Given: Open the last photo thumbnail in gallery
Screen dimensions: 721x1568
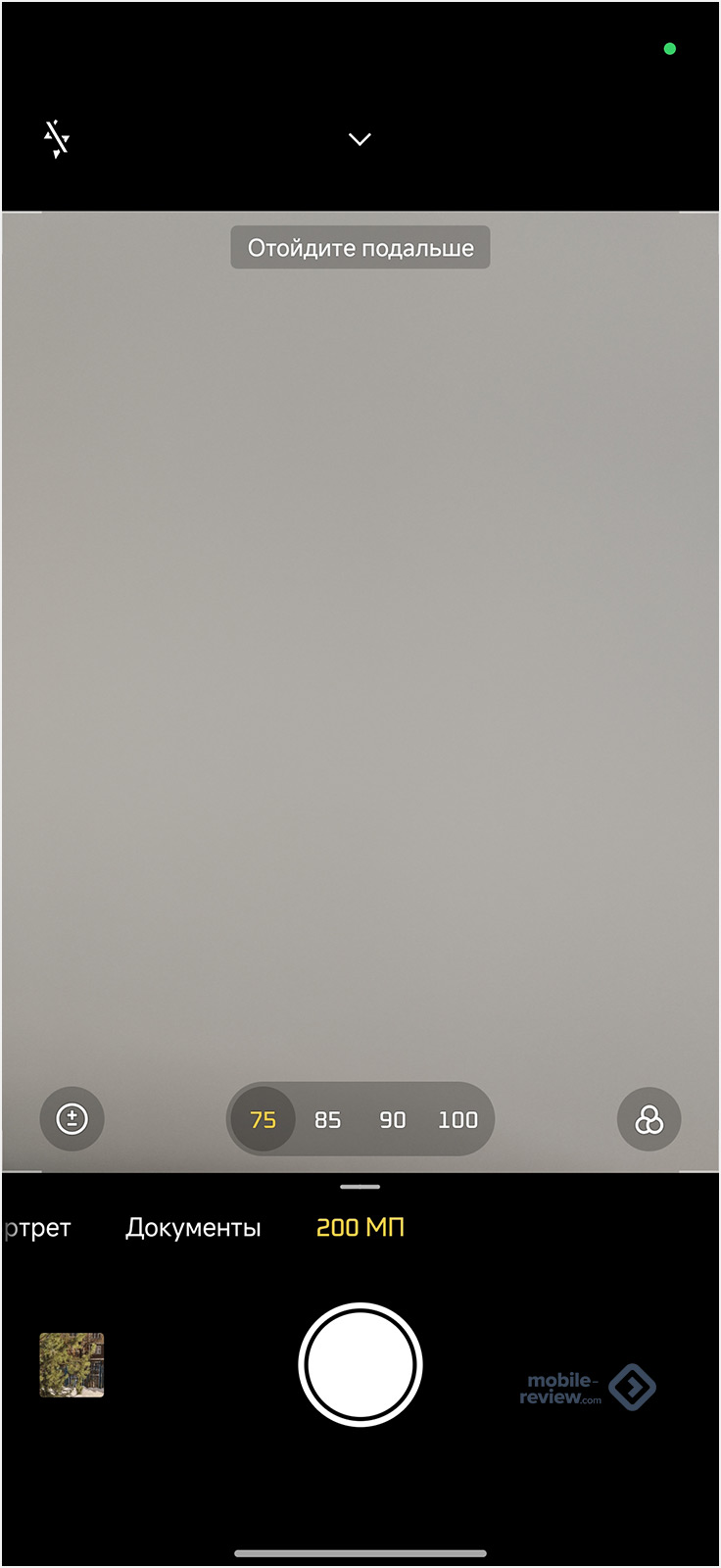Looking at the screenshot, I should click(72, 1364).
